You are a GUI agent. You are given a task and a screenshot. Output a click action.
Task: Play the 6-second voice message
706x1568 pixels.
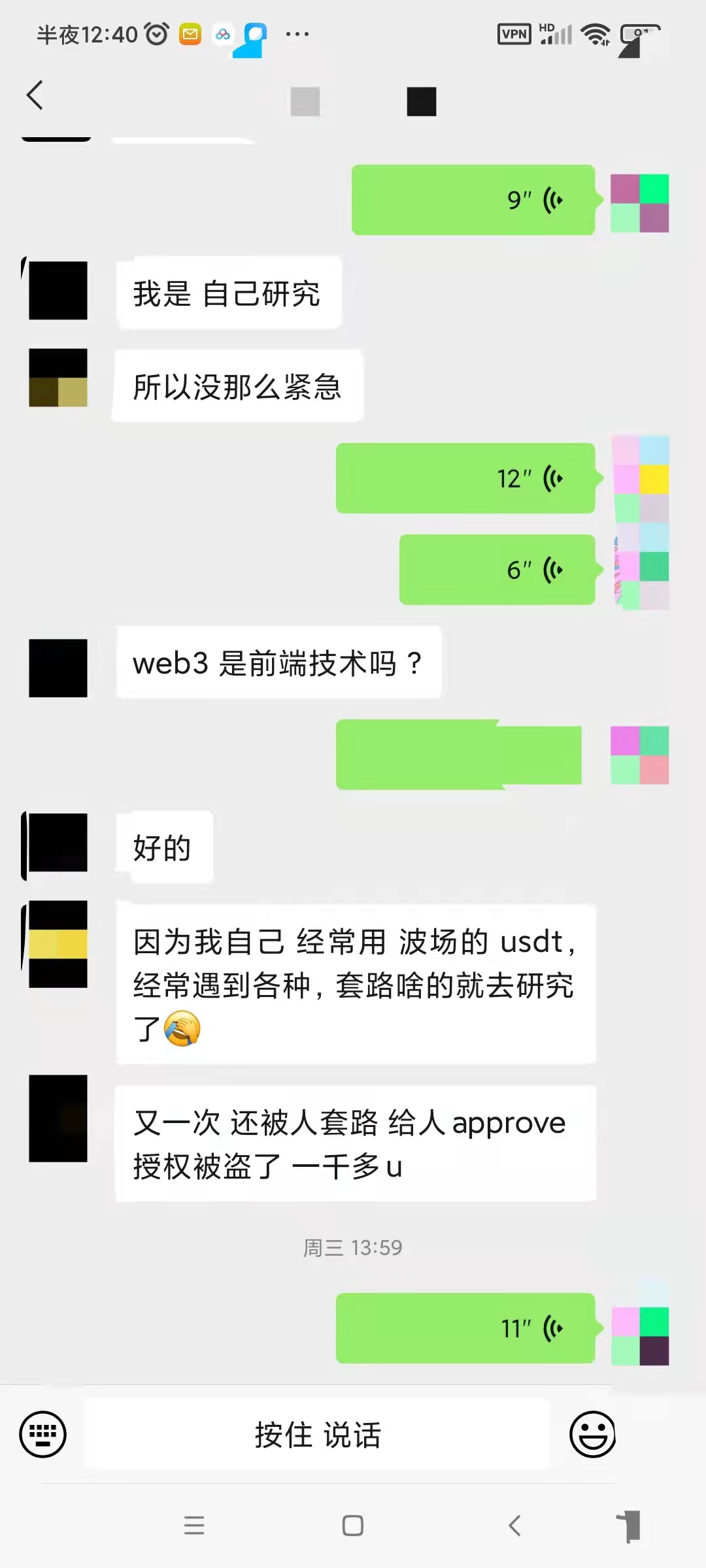click(497, 568)
